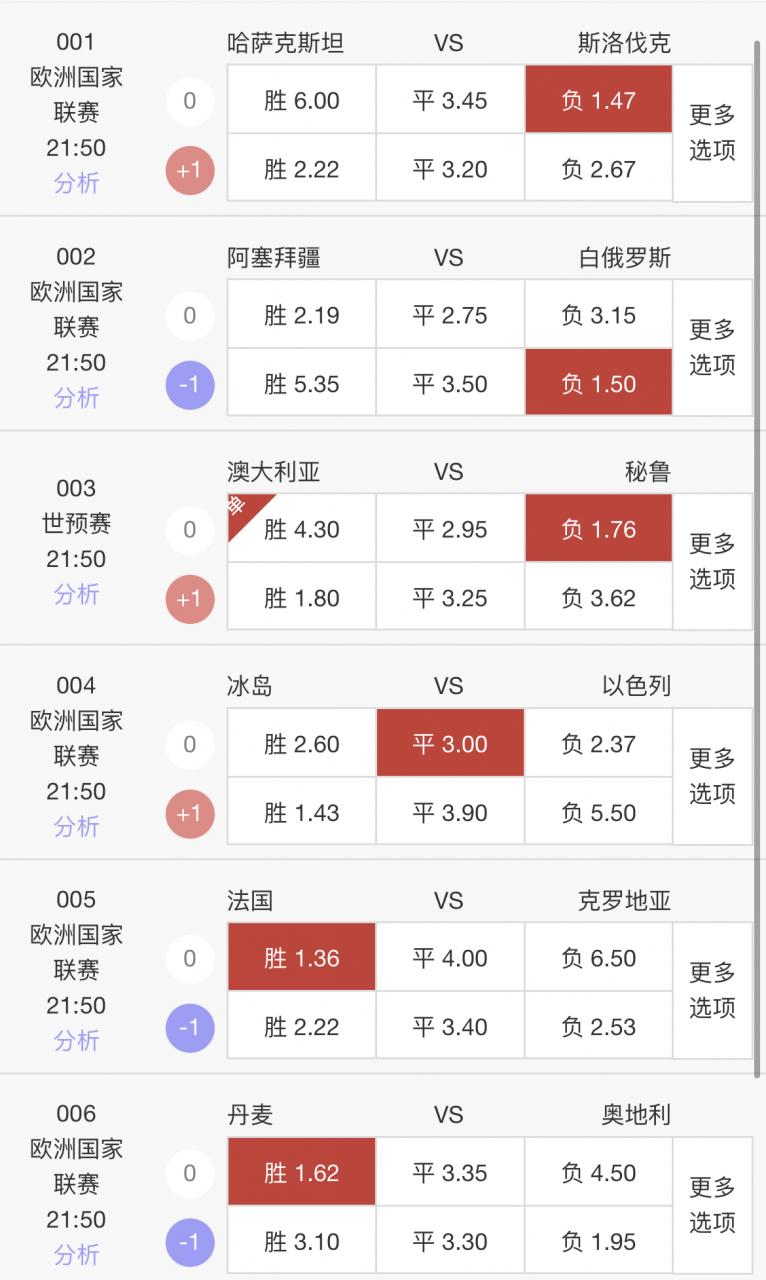Screen dimensions: 766x1280
Task: Click the "0" handicap badge for match 001
Action: pyautogui.click(x=190, y=100)
